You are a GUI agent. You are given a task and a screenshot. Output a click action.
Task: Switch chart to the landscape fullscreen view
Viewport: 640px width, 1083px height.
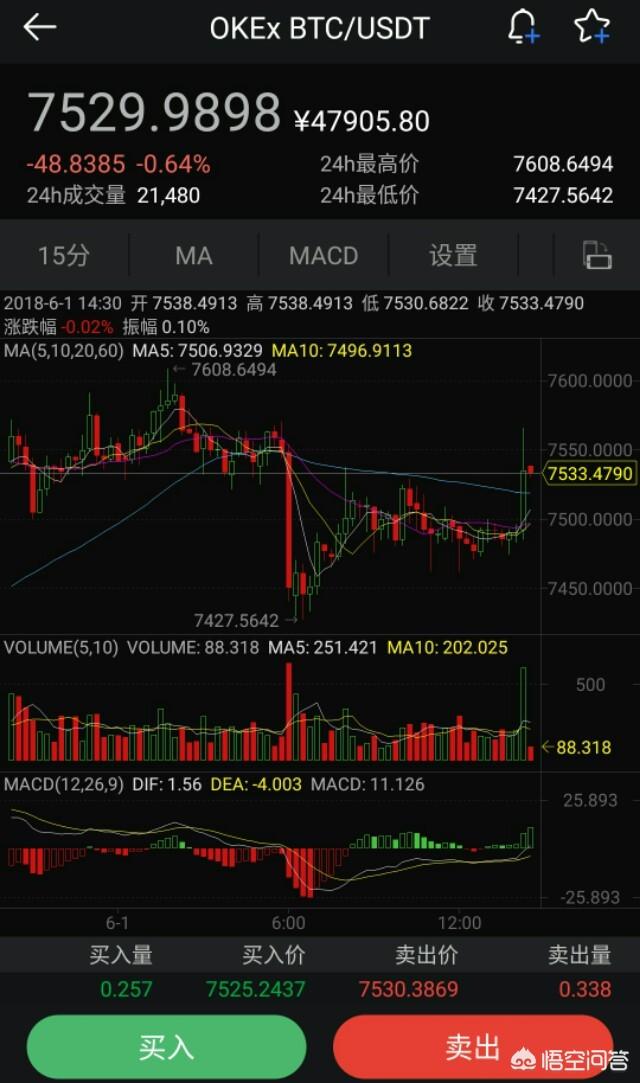coord(597,255)
